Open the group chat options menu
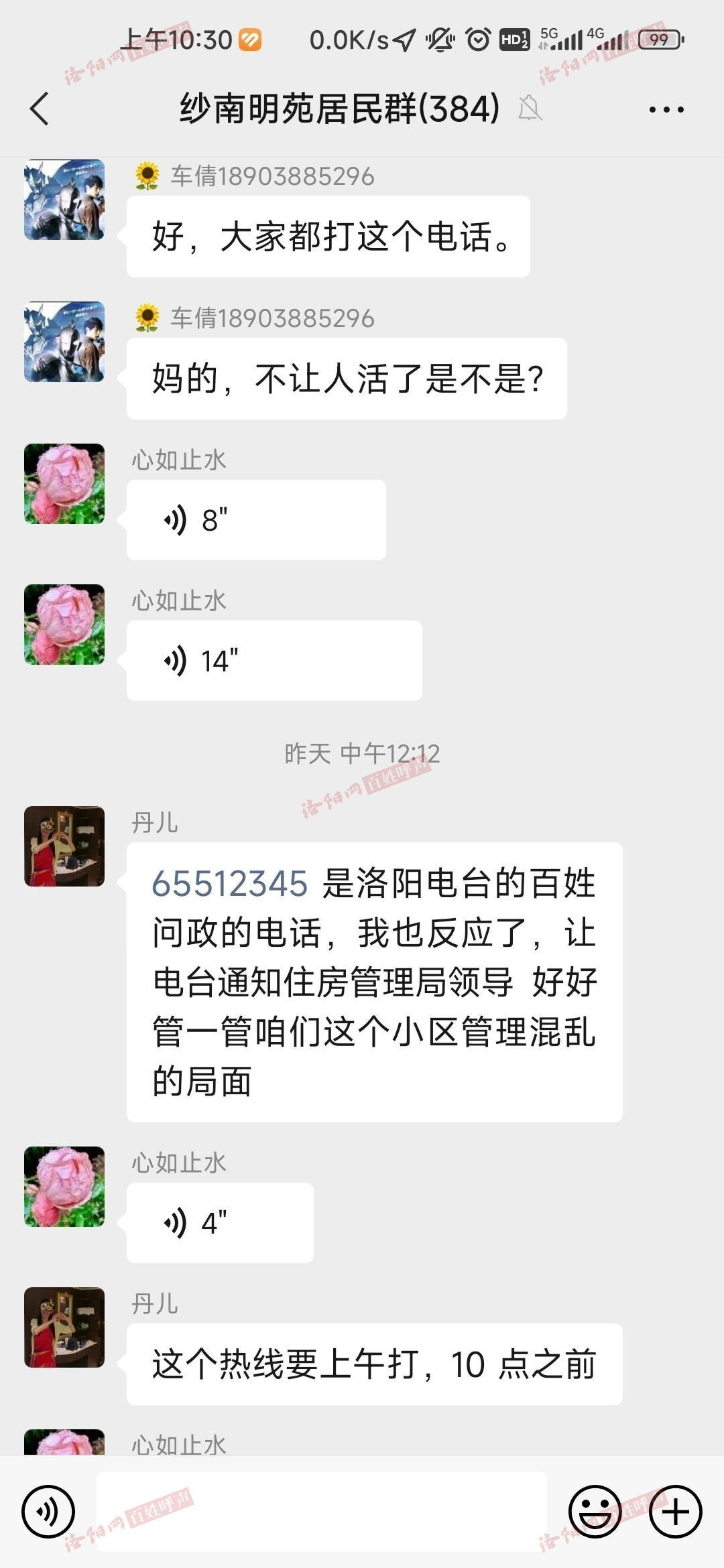The height and width of the screenshot is (1568, 724). (x=666, y=109)
